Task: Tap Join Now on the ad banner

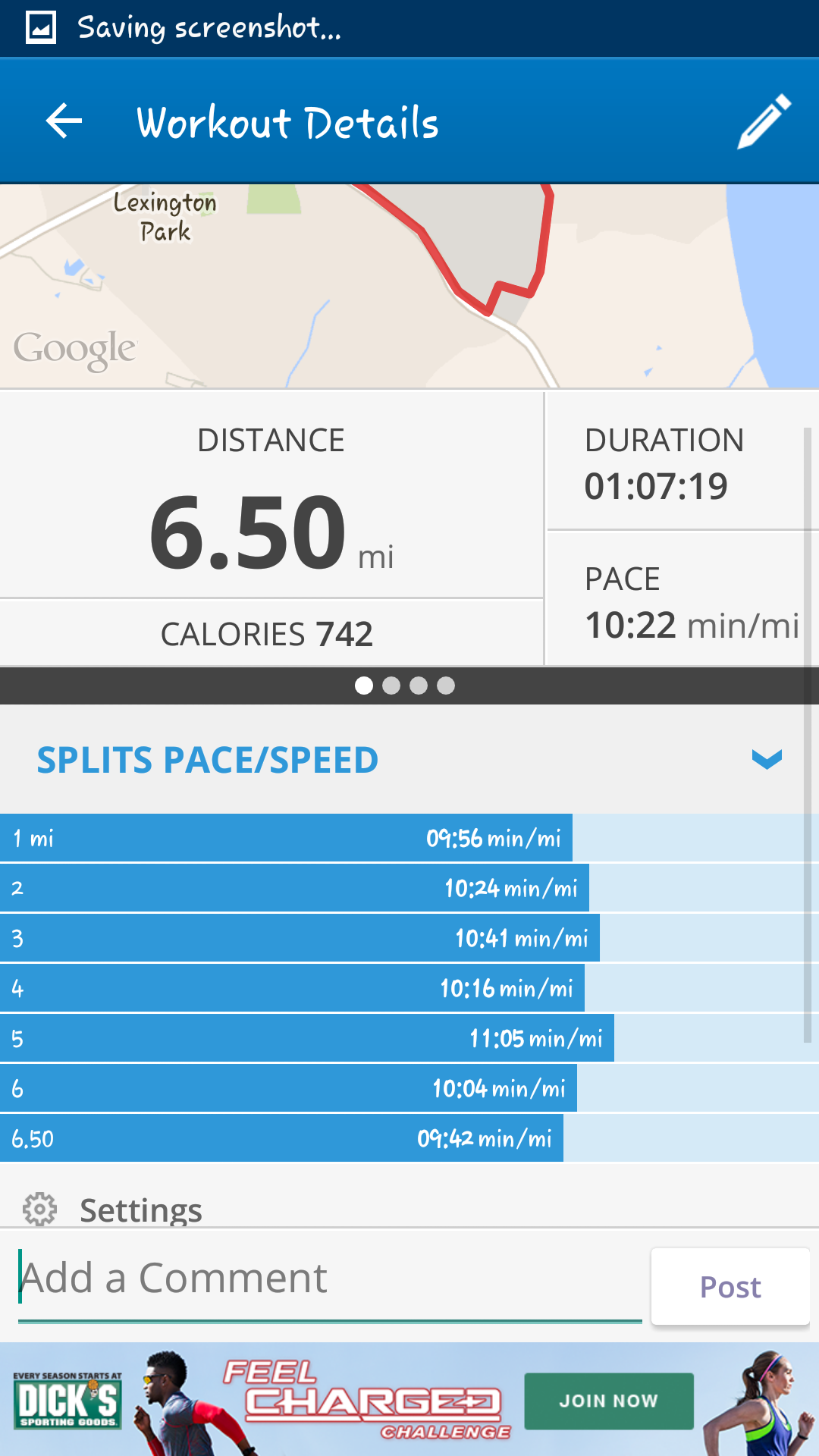Action: point(608,1401)
